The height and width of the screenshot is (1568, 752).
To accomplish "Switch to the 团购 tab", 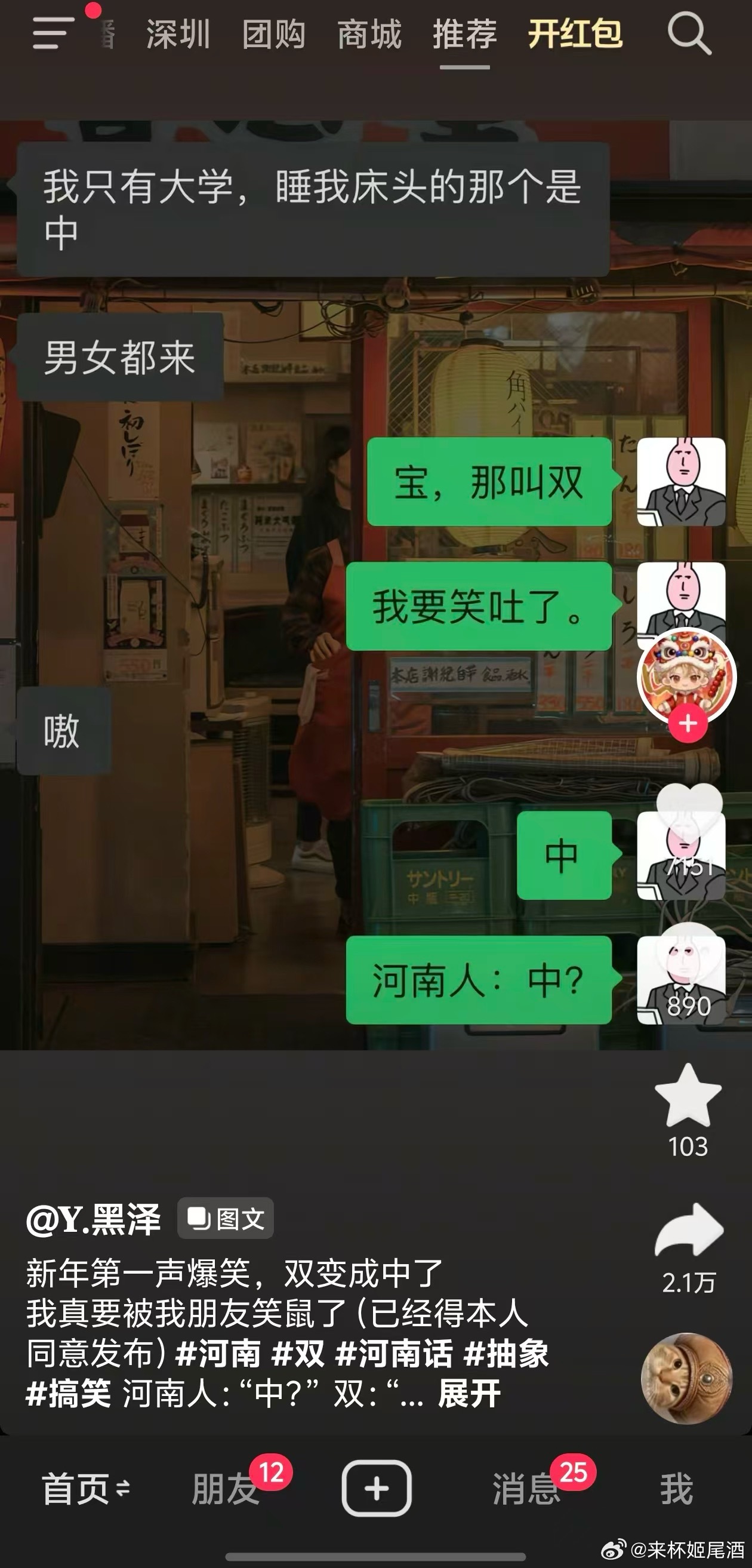I will 274,34.
